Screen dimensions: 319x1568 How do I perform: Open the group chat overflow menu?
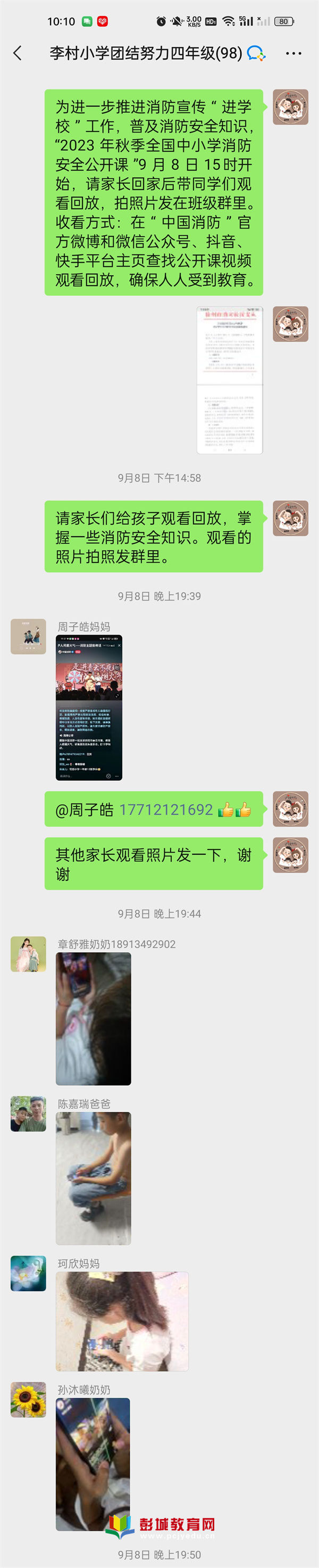(x=293, y=54)
